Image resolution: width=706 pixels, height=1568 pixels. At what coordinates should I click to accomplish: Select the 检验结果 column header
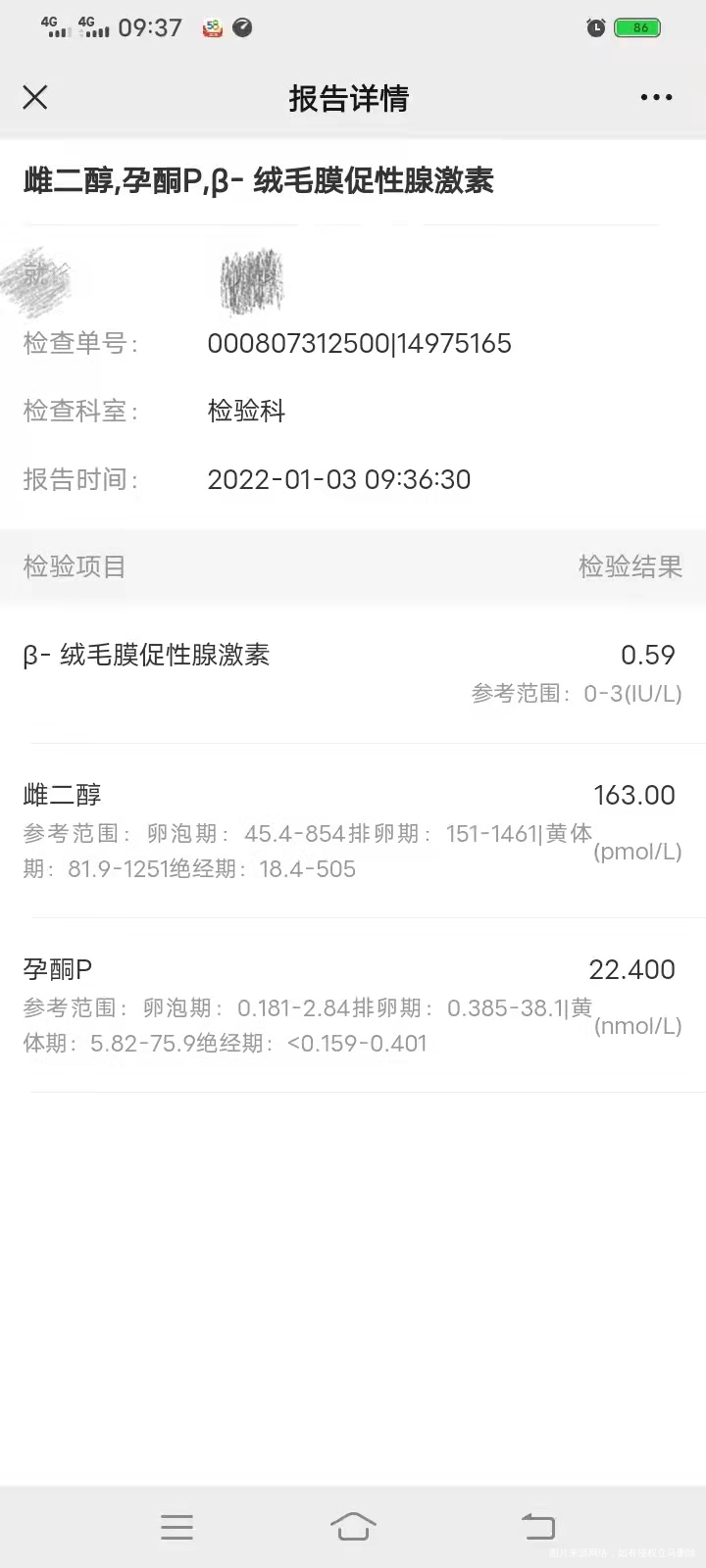pyautogui.click(x=630, y=566)
